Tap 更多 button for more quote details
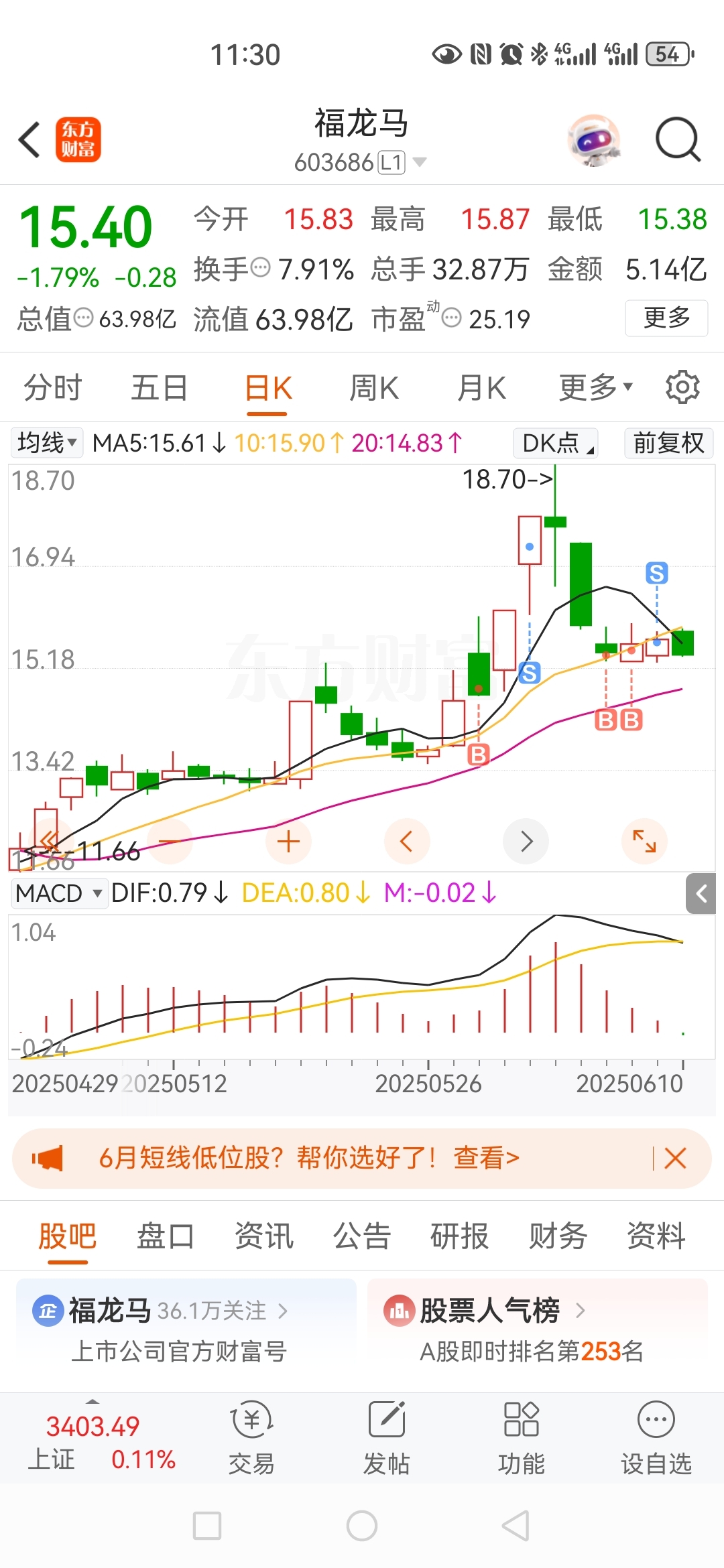 pos(666,318)
